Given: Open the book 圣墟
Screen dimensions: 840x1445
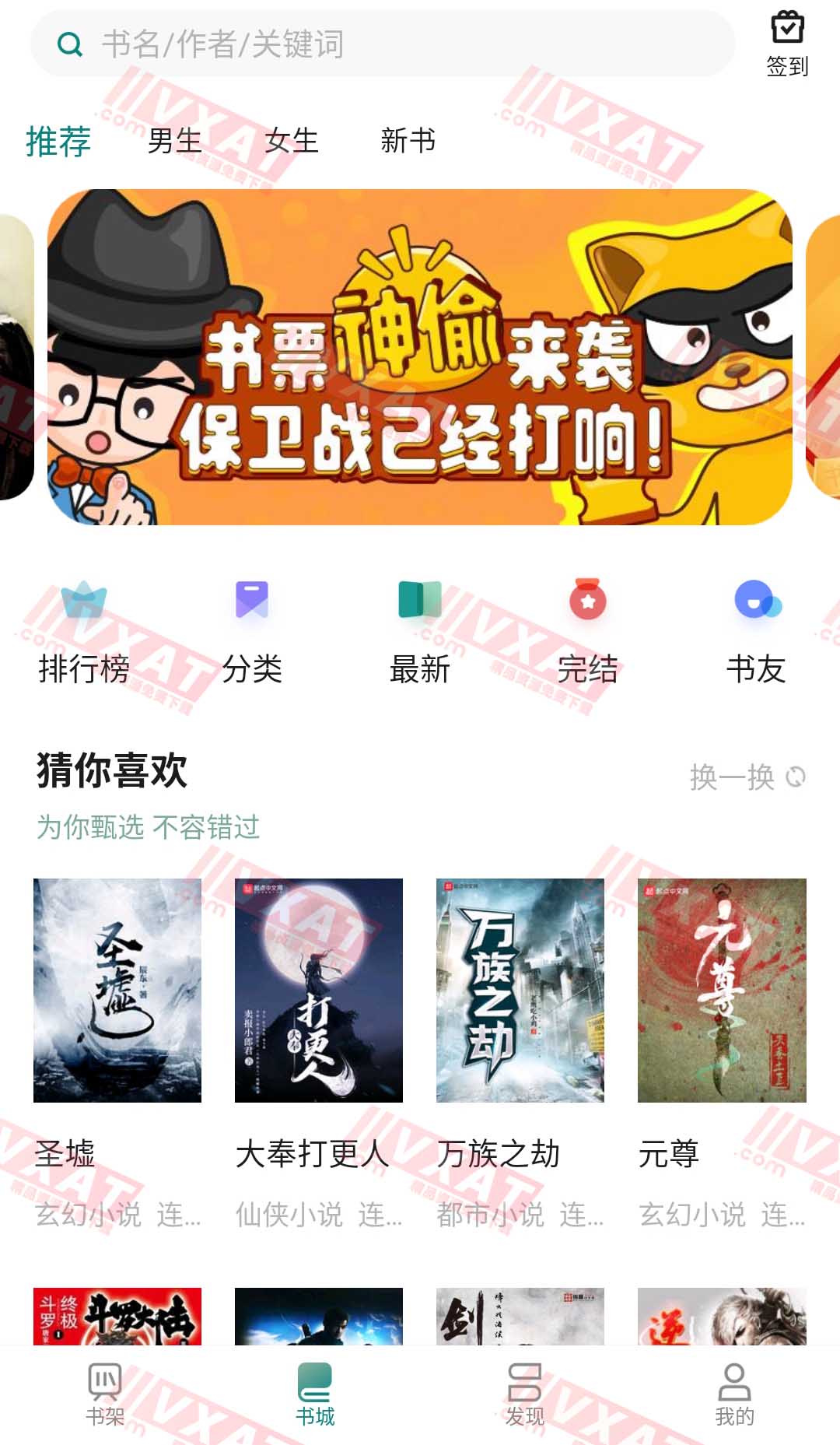Looking at the screenshot, I should (x=117, y=990).
